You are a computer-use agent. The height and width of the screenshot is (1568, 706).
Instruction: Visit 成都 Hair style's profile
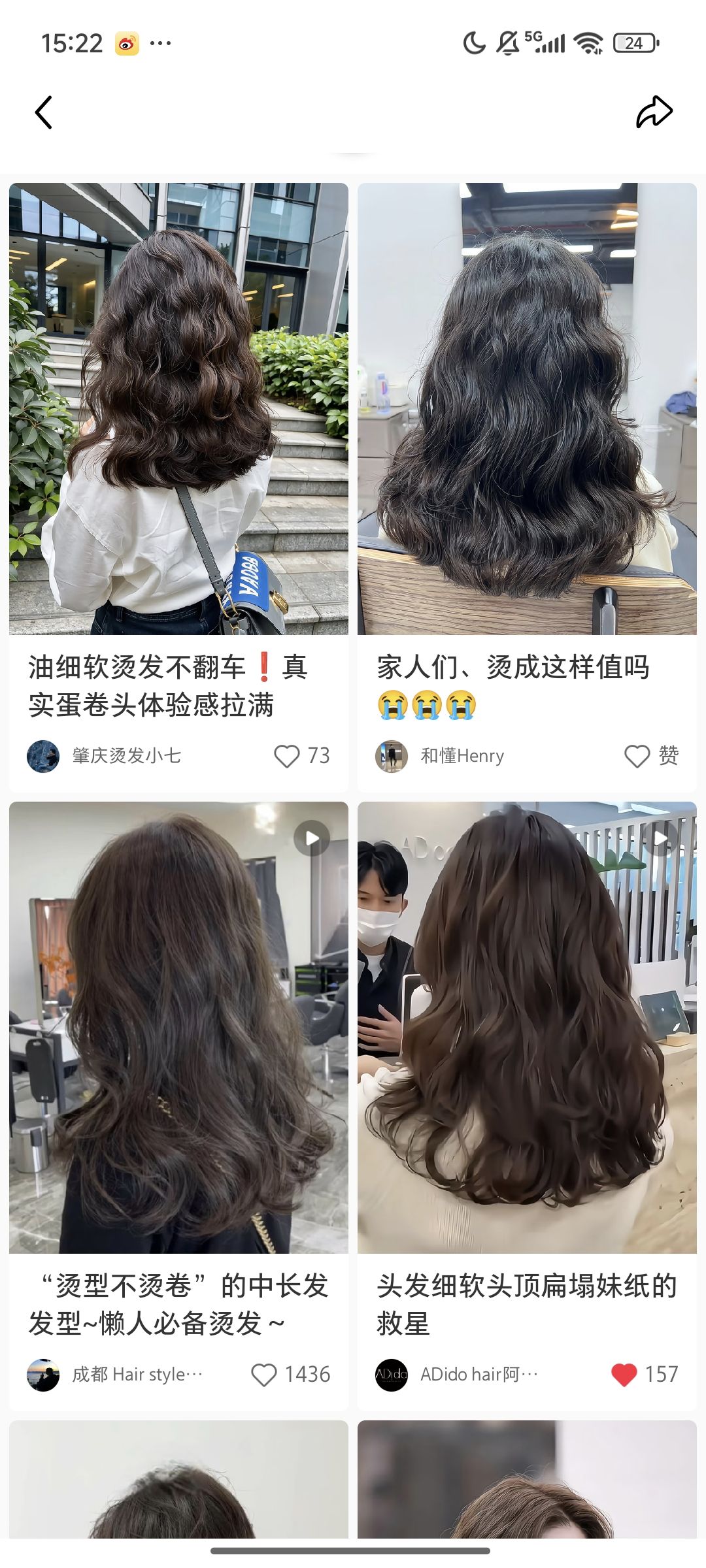click(x=43, y=1375)
